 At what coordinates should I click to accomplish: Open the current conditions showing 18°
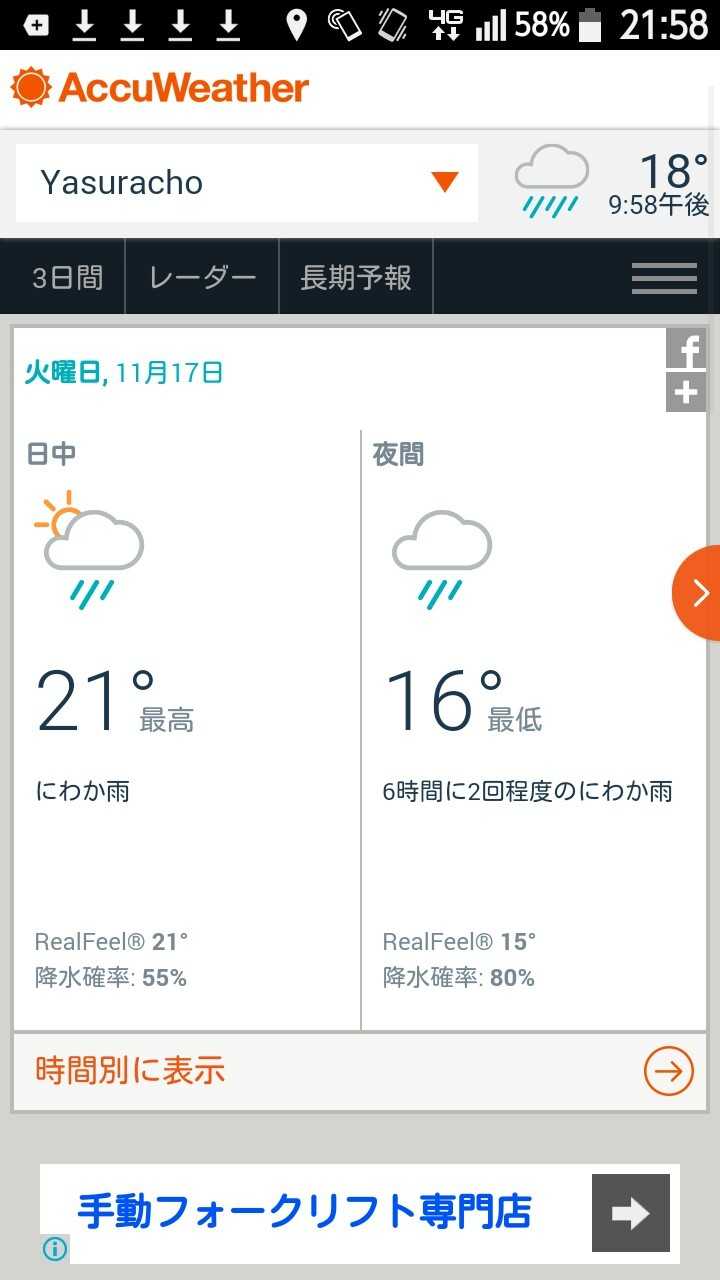click(x=612, y=182)
